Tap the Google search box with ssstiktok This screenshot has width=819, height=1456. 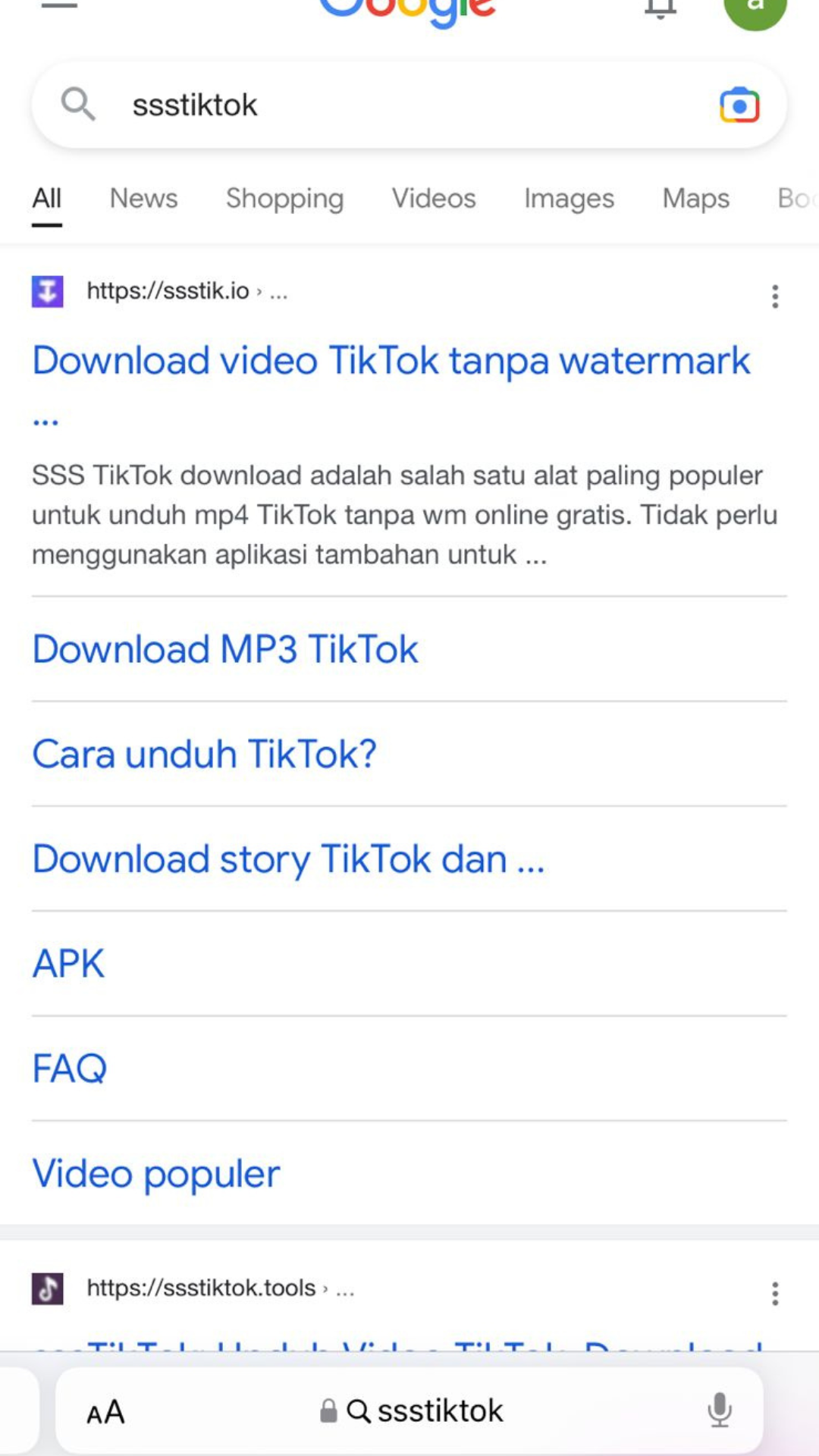(x=408, y=105)
